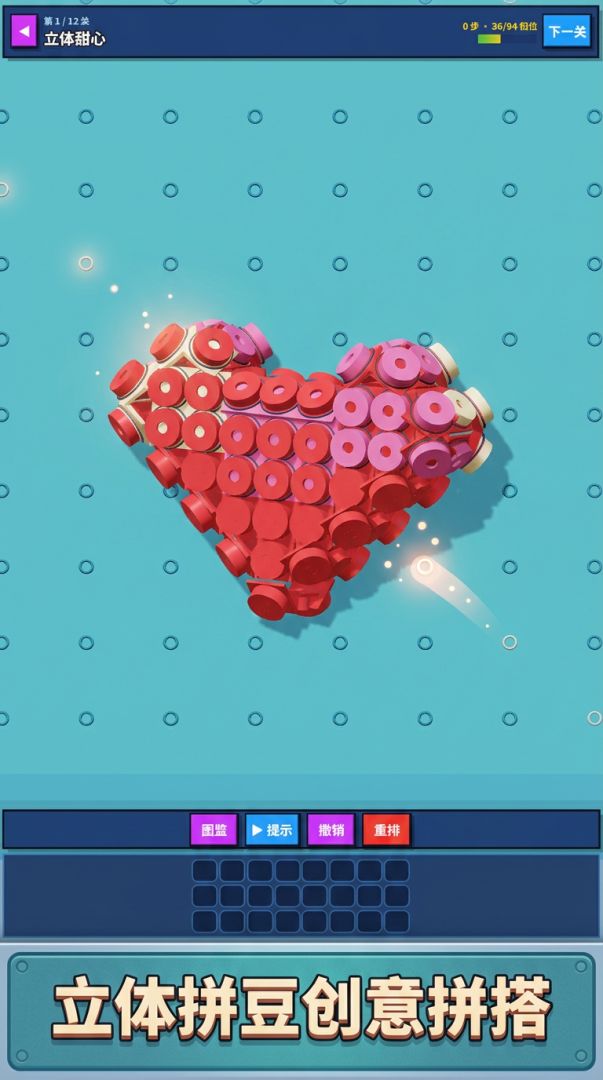Get a hint with 提示
This screenshot has width=603, height=1080.
pos(272,830)
